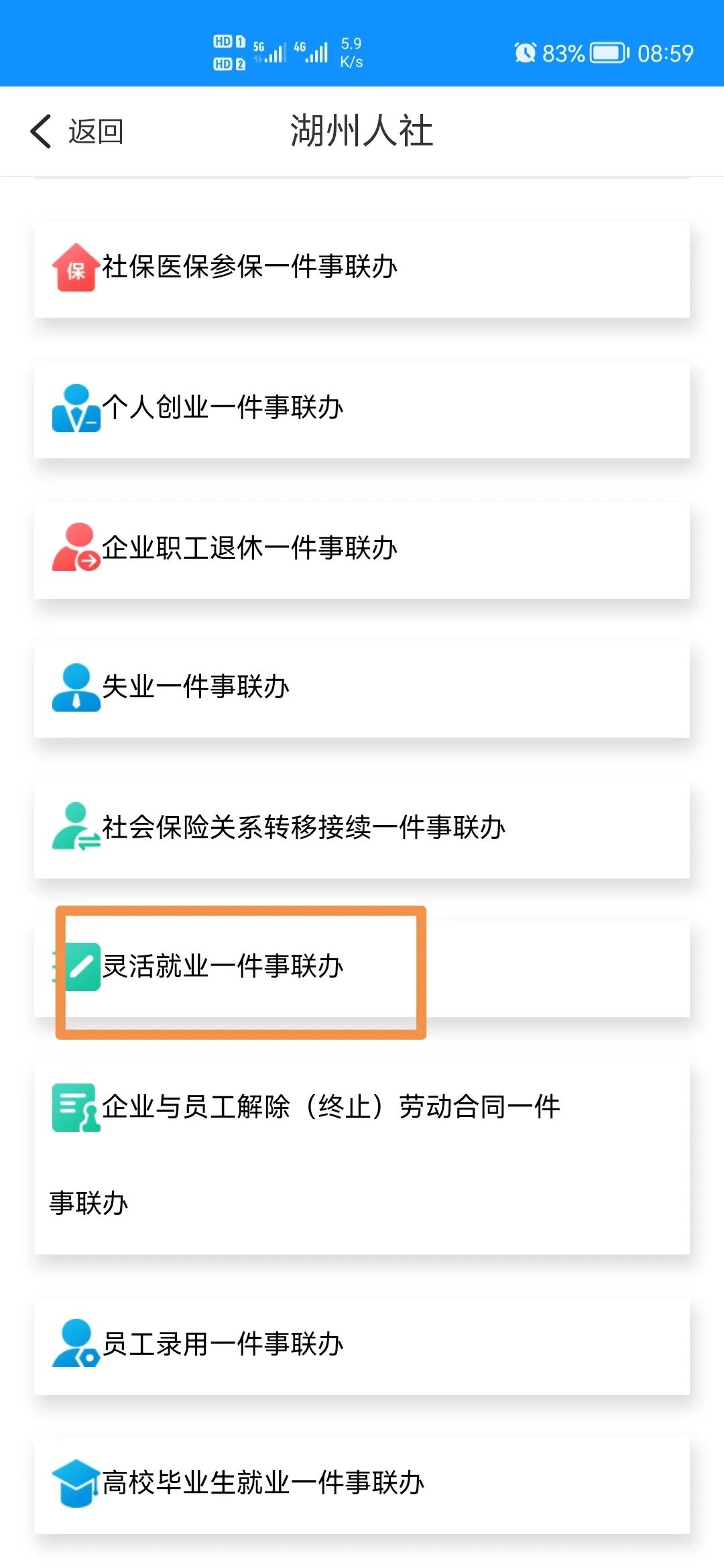This screenshot has height=1568, width=724.
Task: Open 高校毕业生就业一件事联办
Action: tap(362, 1486)
